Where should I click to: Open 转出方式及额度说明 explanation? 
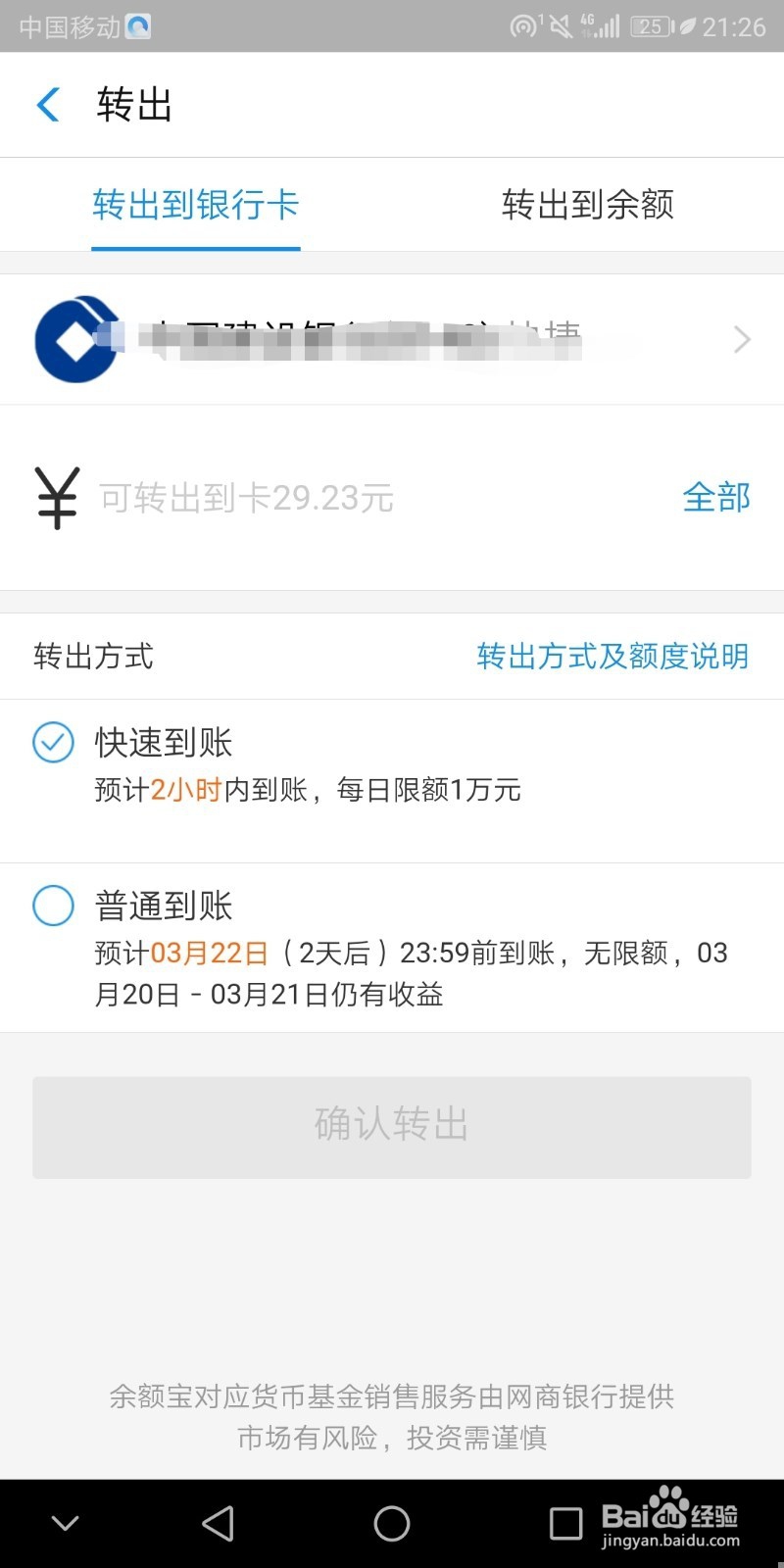click(612, 656)
